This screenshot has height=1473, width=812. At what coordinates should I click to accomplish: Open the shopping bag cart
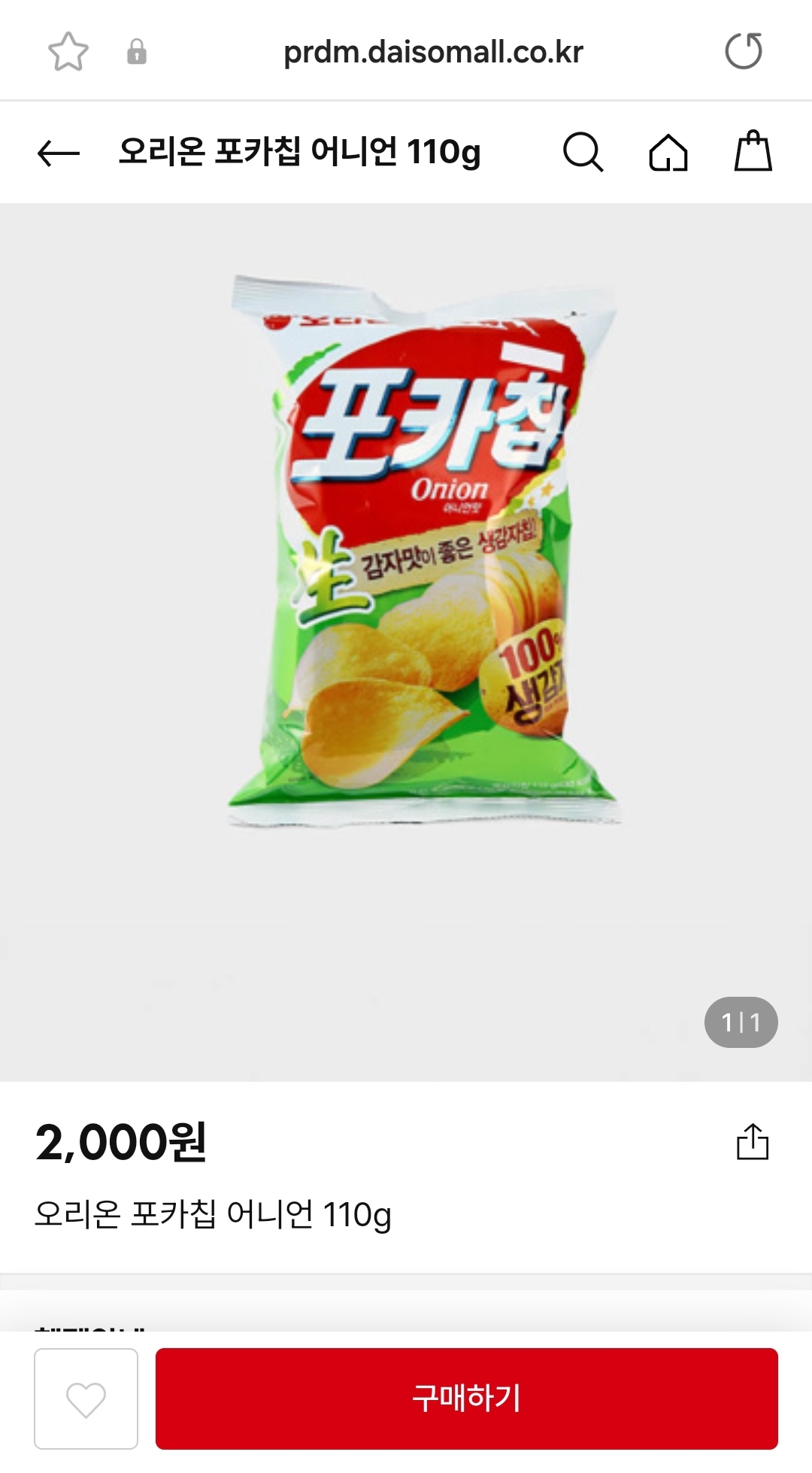pos(753,152)
